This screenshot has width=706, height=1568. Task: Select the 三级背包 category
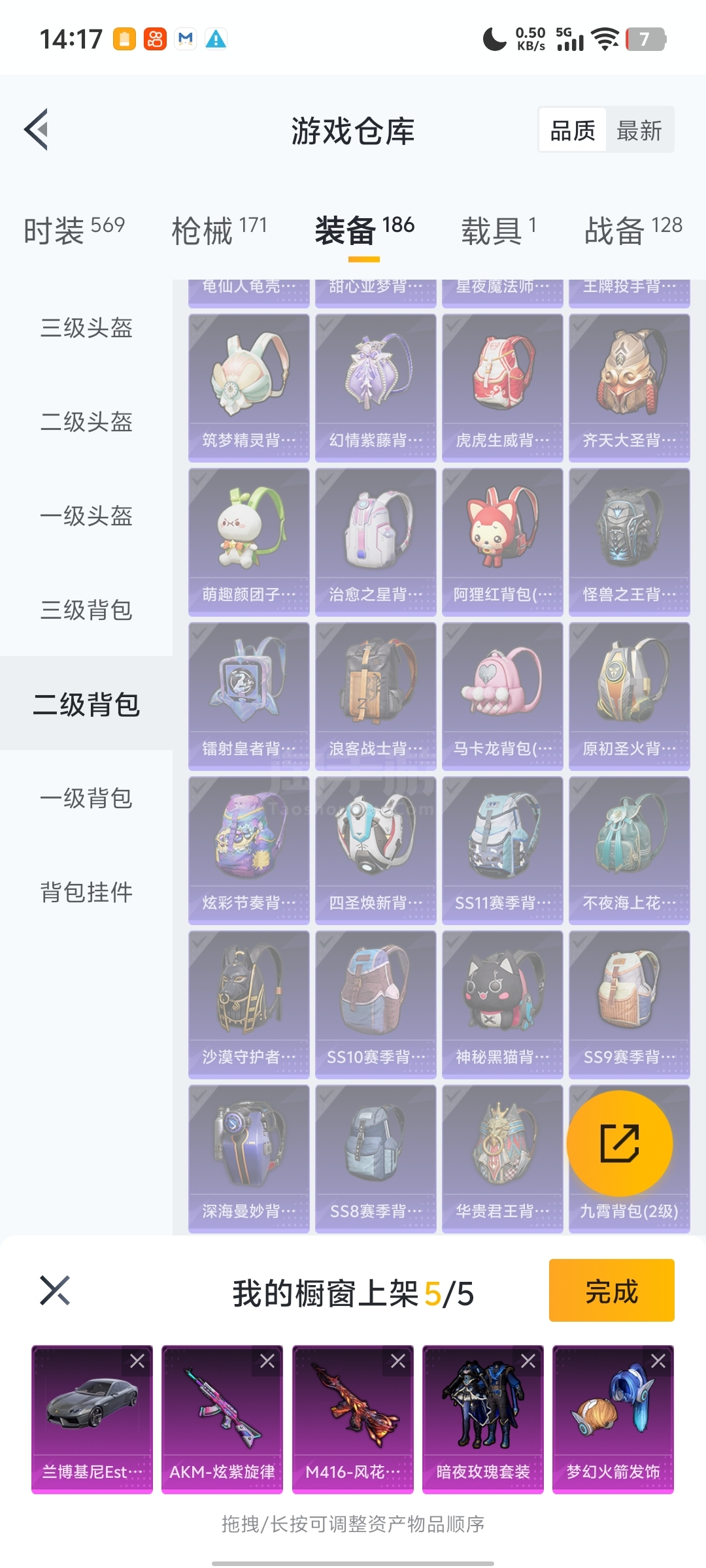tap(86, 610)
